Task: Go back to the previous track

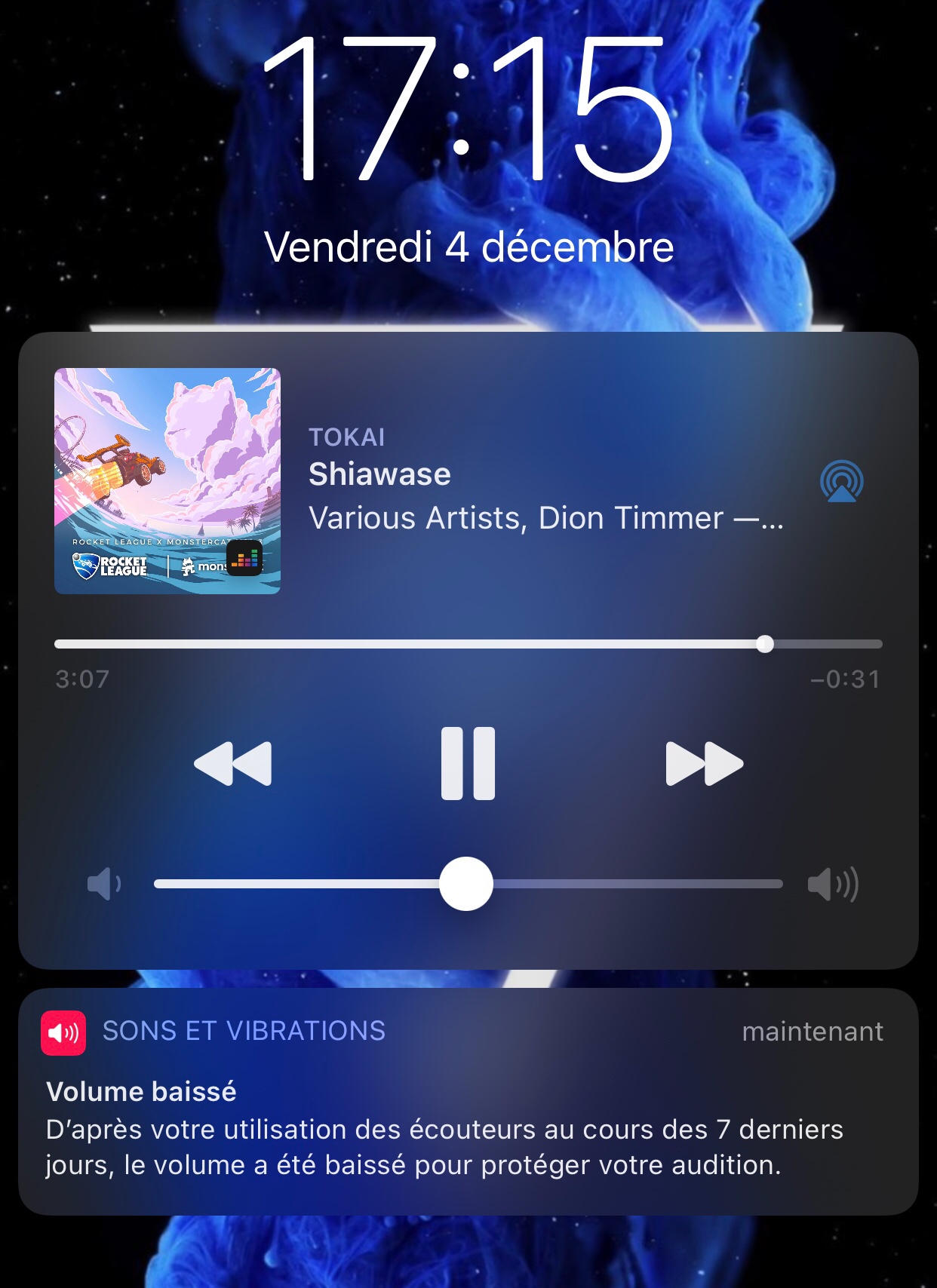Action: (x=232, y=764)
